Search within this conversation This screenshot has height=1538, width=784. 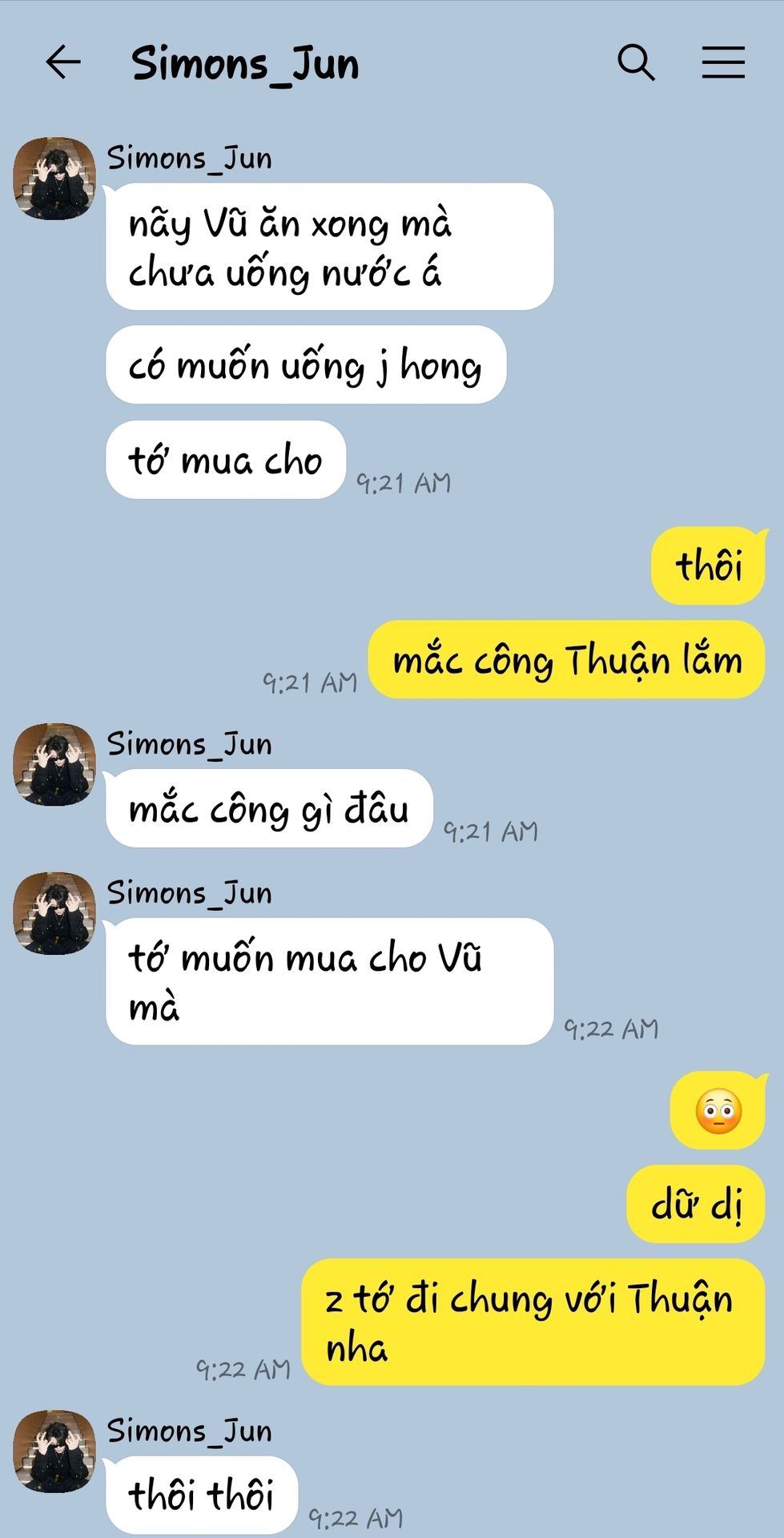tap(636, 62)
